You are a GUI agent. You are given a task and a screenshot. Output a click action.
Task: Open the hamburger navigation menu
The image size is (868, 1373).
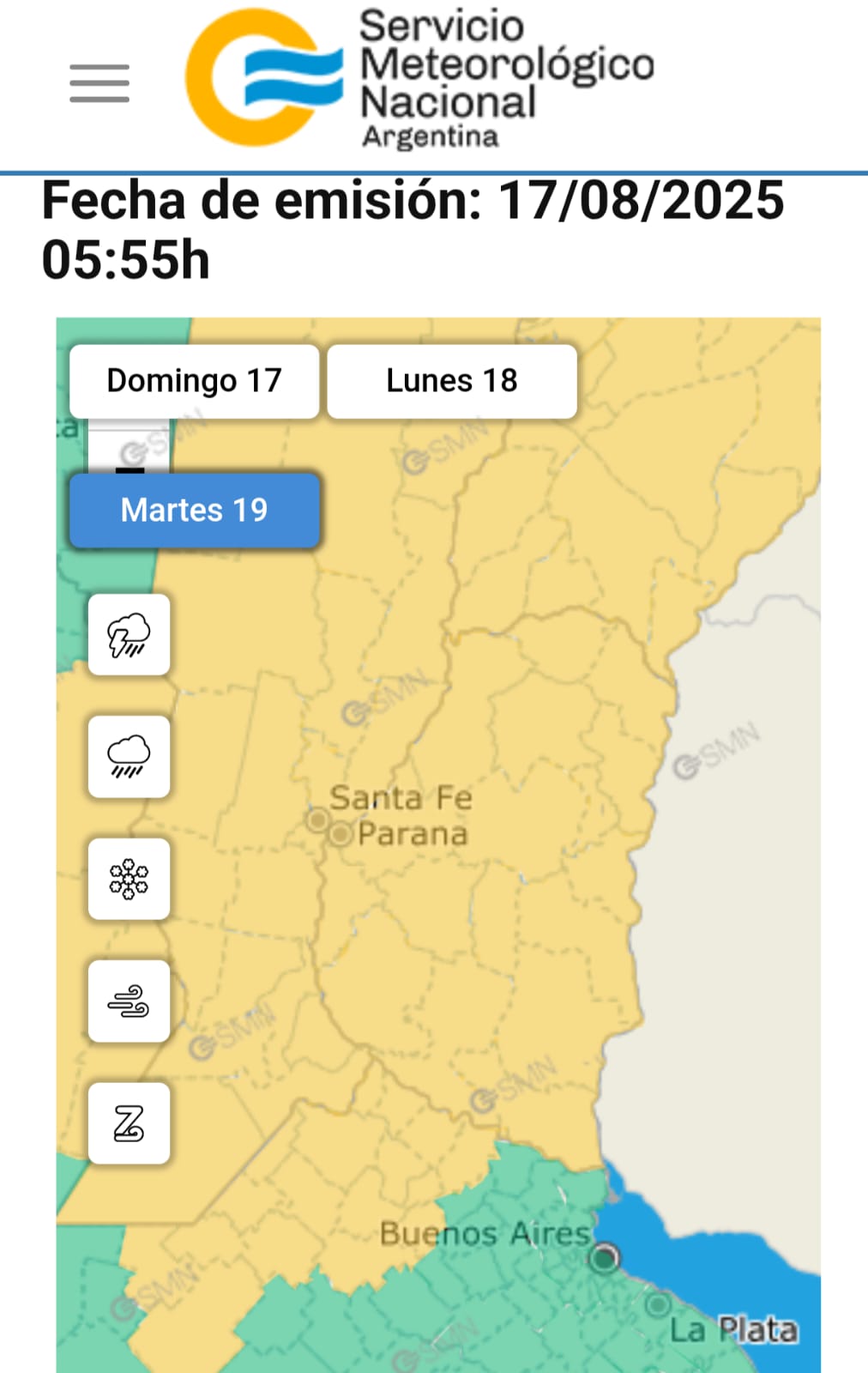pos(98,82)
